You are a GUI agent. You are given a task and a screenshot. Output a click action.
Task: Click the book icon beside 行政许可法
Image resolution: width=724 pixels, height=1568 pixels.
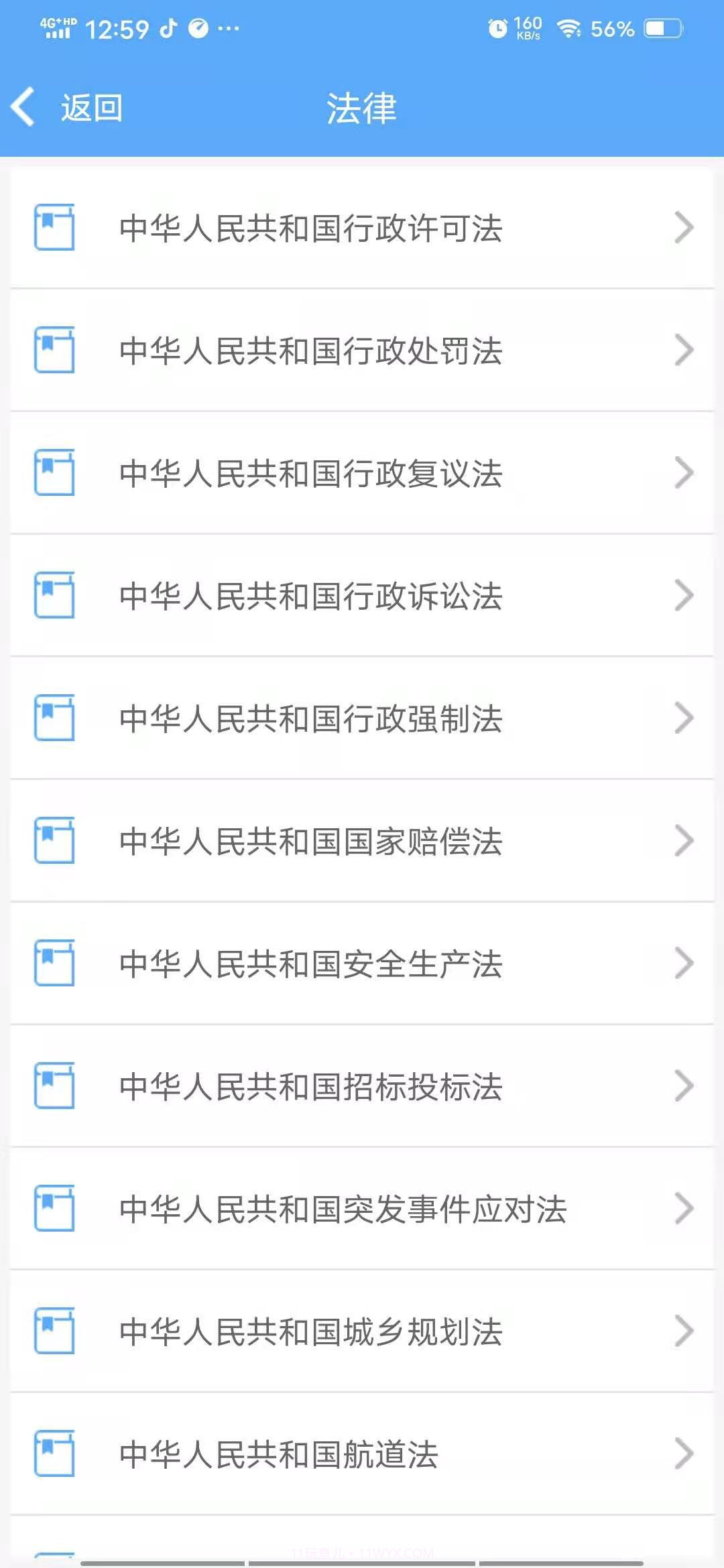coord(55,228)
